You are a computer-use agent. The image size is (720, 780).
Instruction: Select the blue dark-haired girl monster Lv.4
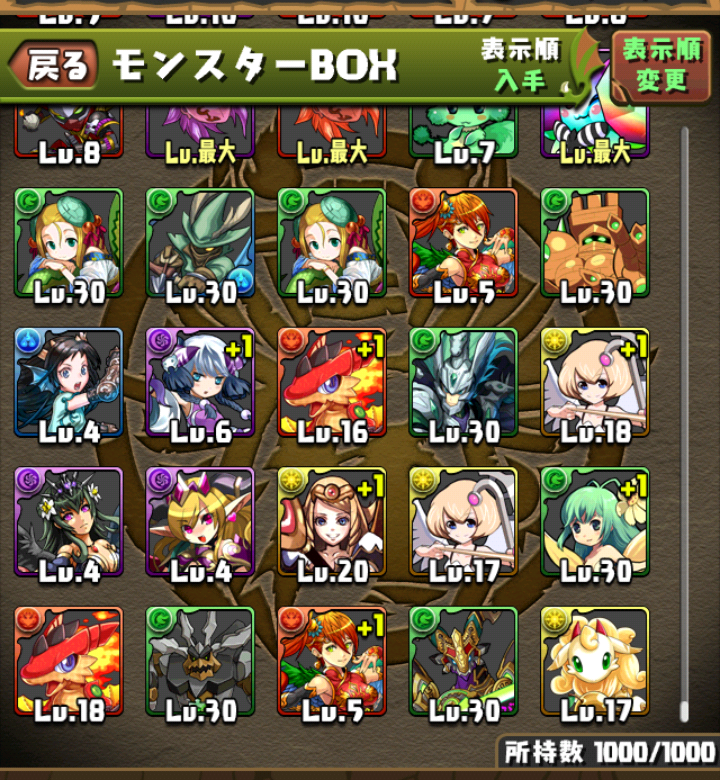(68, 382)
